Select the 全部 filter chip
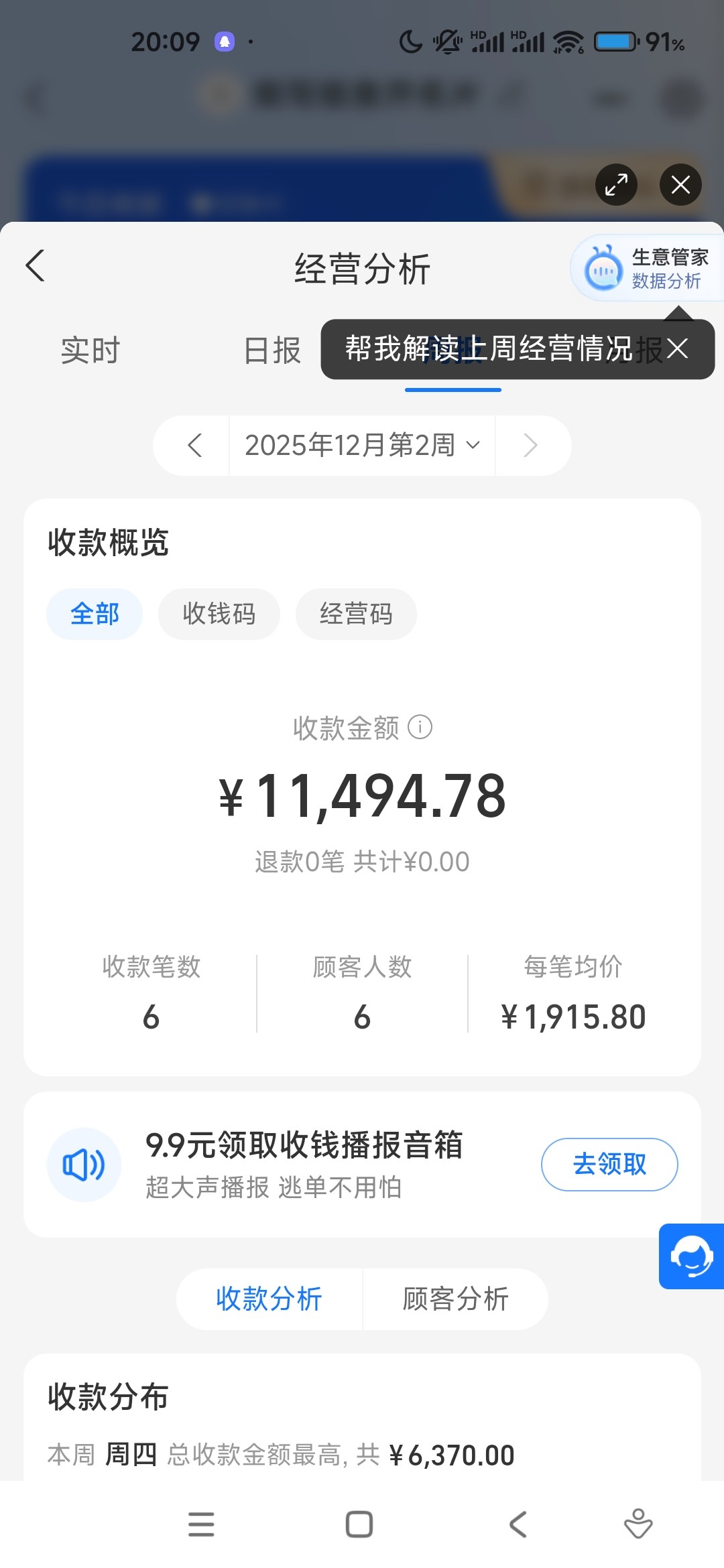 95,614
